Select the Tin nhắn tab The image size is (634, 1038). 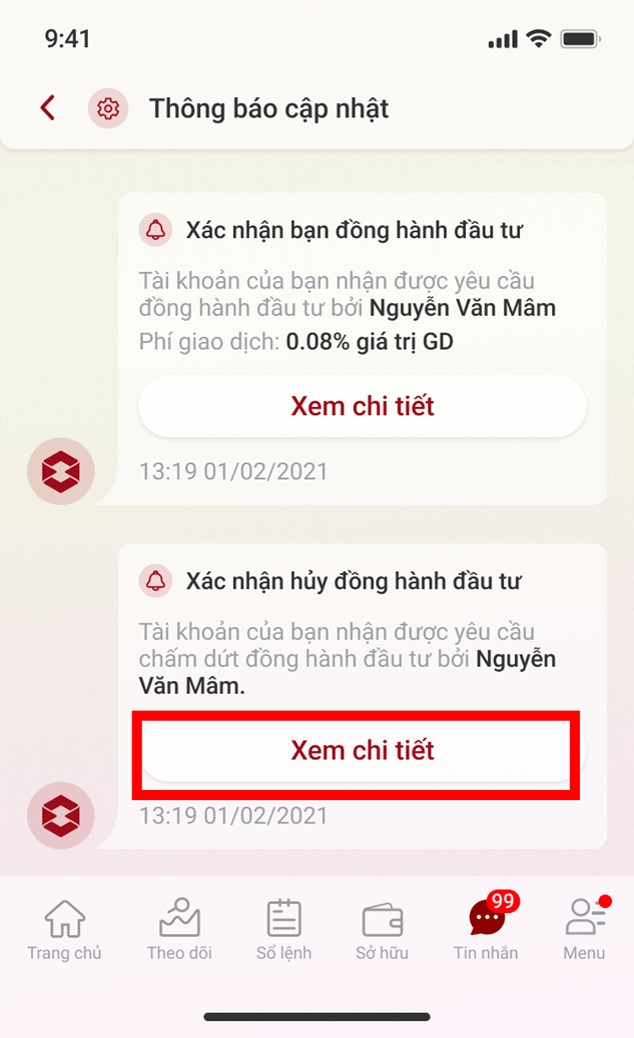(486, 930)
